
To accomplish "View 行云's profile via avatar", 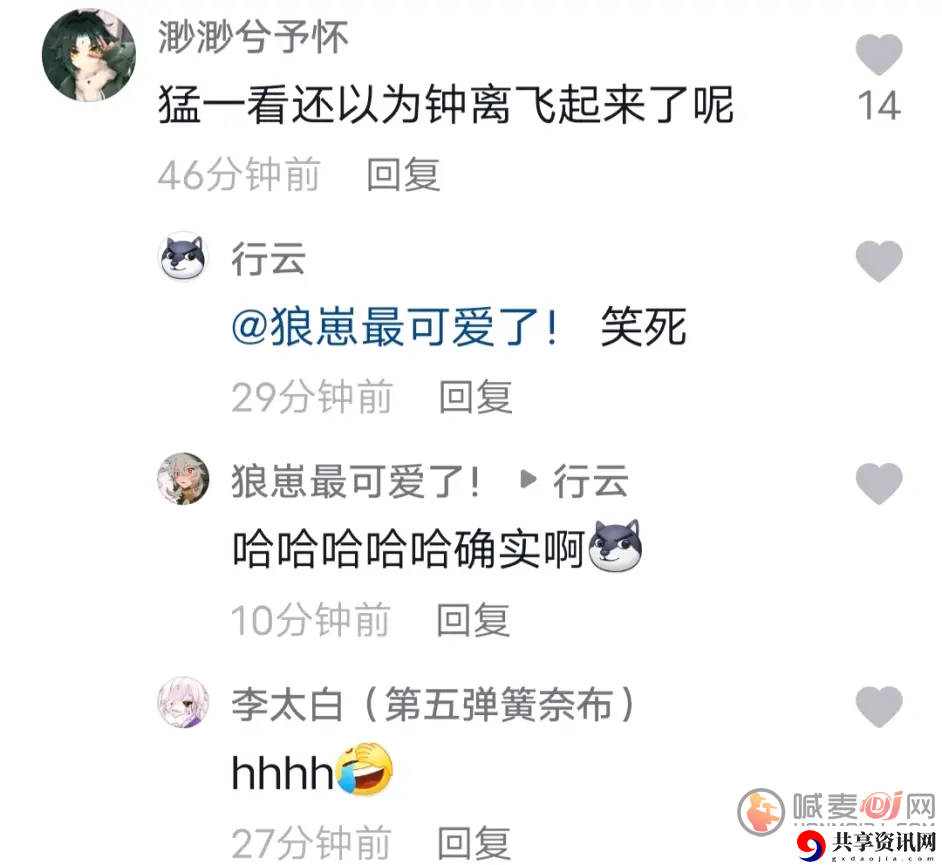I will click(183, 260).
